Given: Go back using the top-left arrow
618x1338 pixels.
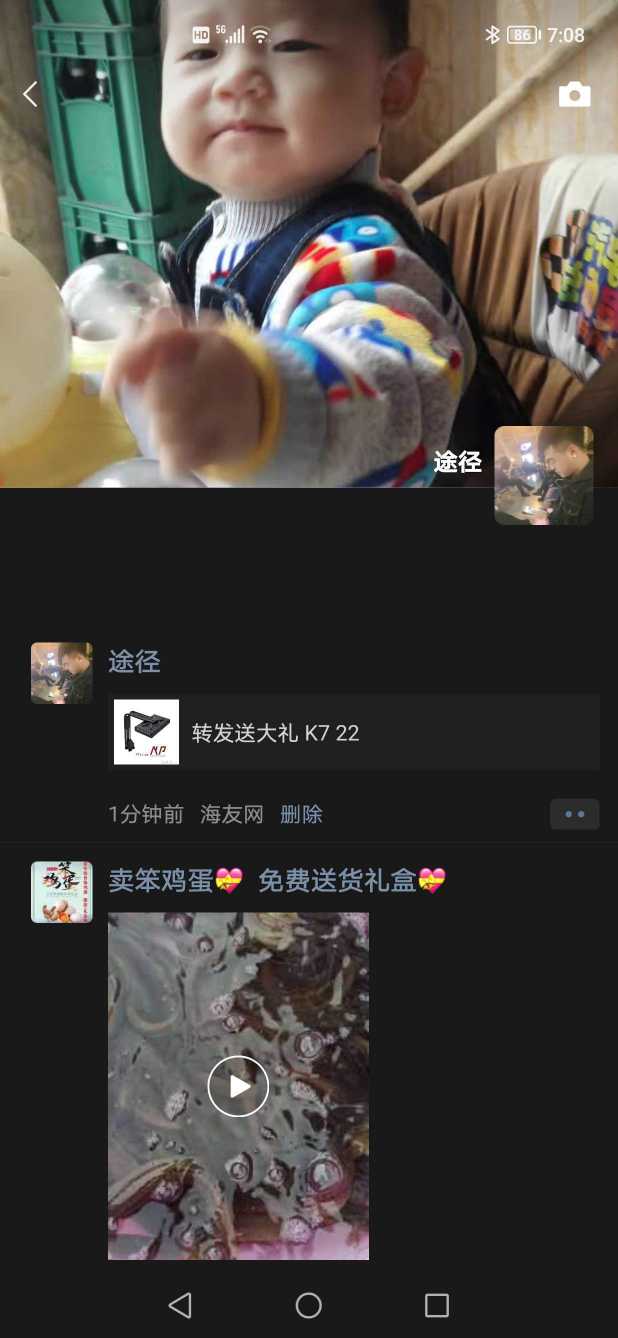Looking at the screenshot, I should (31, 94).
